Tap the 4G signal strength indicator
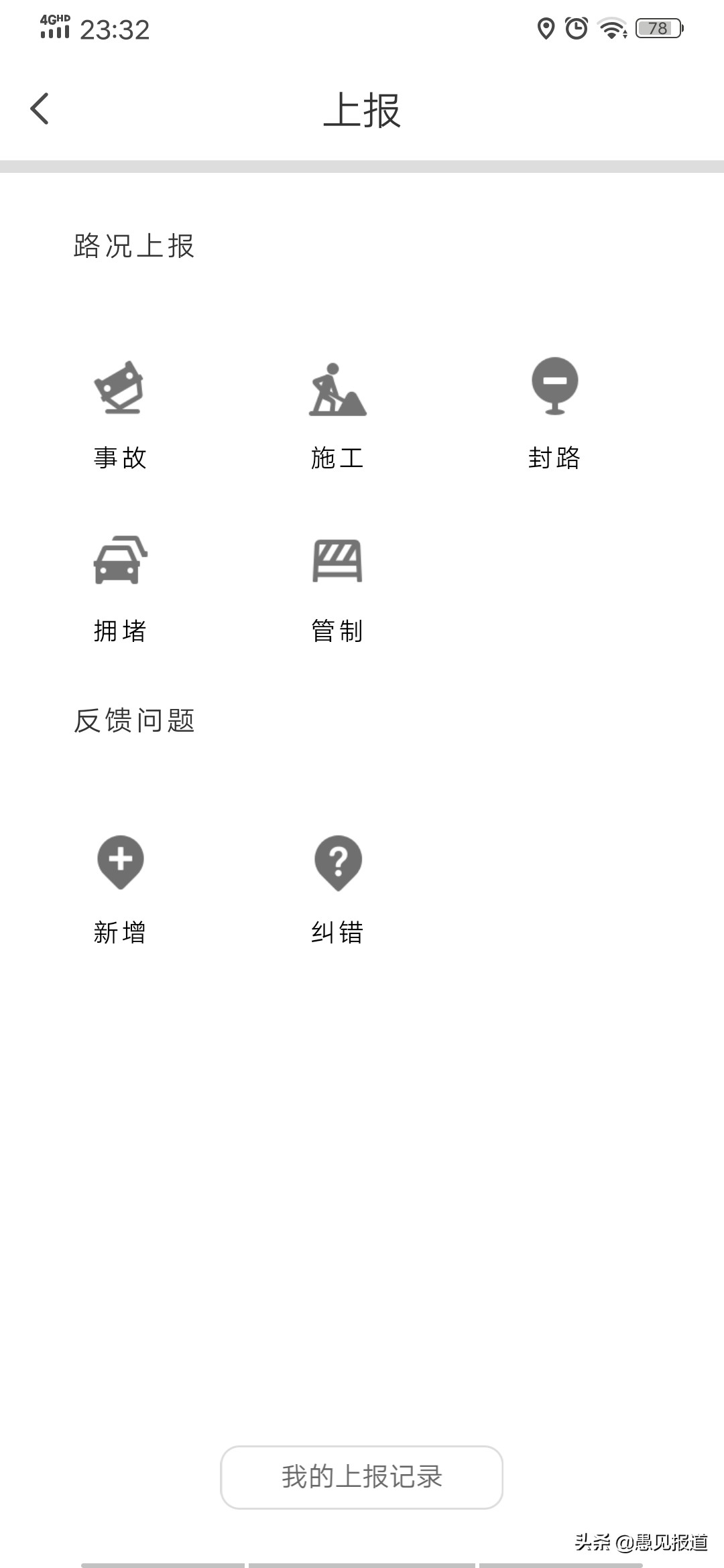 click(x=54, y=28)
